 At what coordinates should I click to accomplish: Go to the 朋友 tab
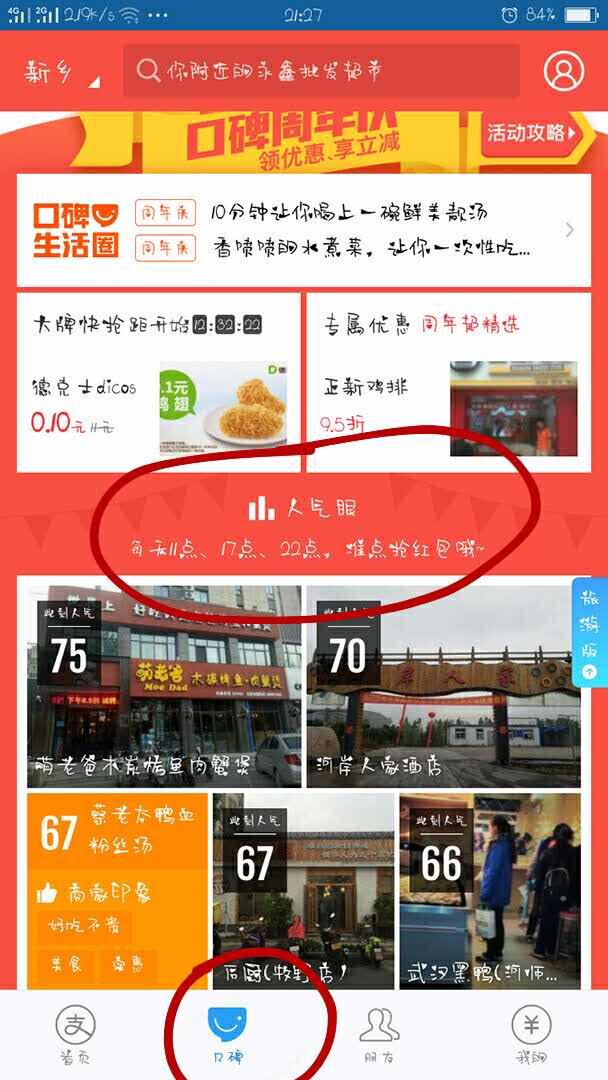click(x=379, y=1034)
